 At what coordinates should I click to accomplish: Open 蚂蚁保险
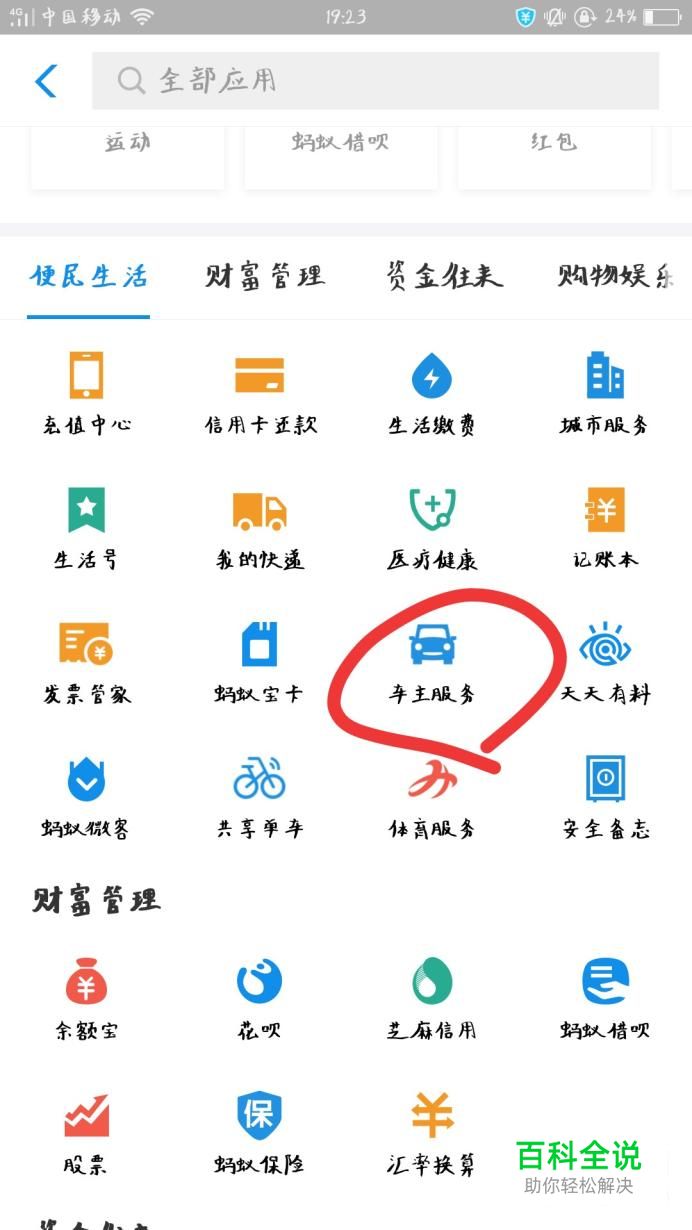pos(260,1133)
